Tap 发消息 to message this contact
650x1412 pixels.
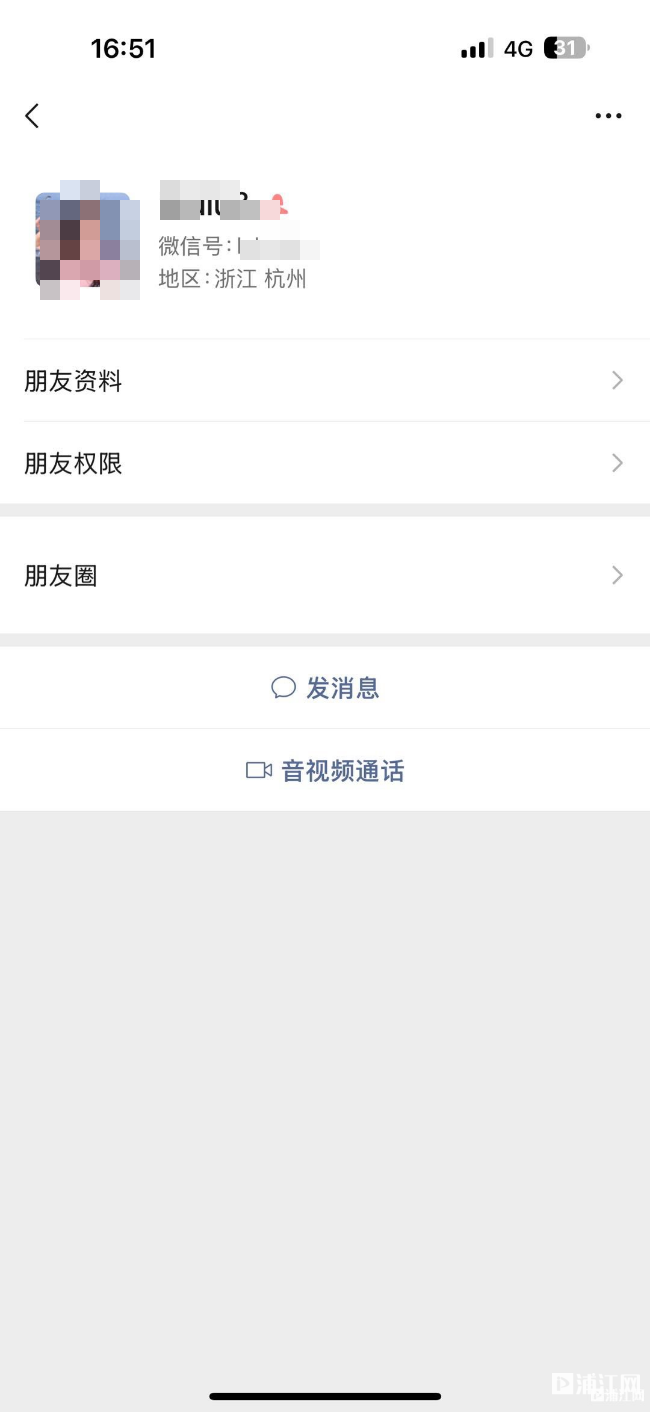[325, 688]
